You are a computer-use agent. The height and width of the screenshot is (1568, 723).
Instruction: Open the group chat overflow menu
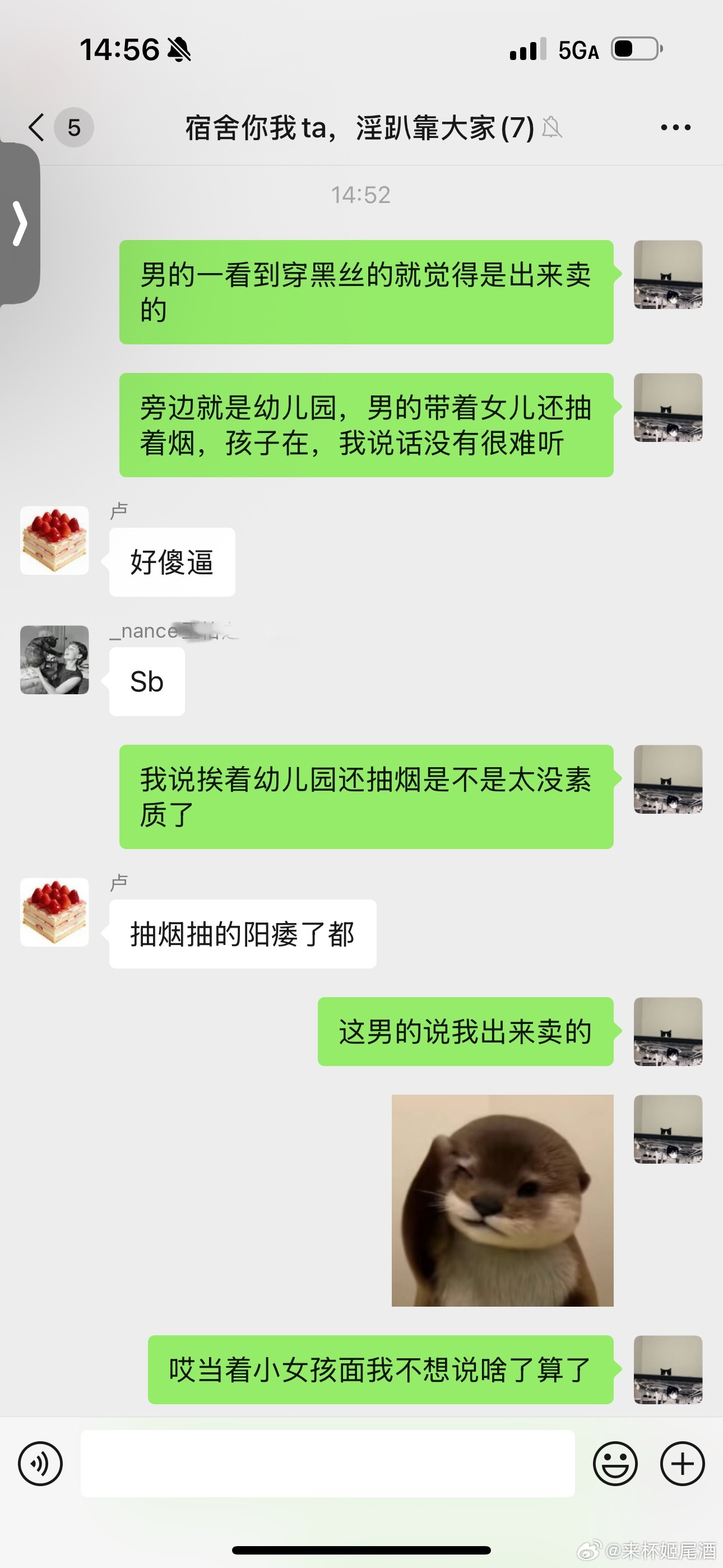coord(675,127)
